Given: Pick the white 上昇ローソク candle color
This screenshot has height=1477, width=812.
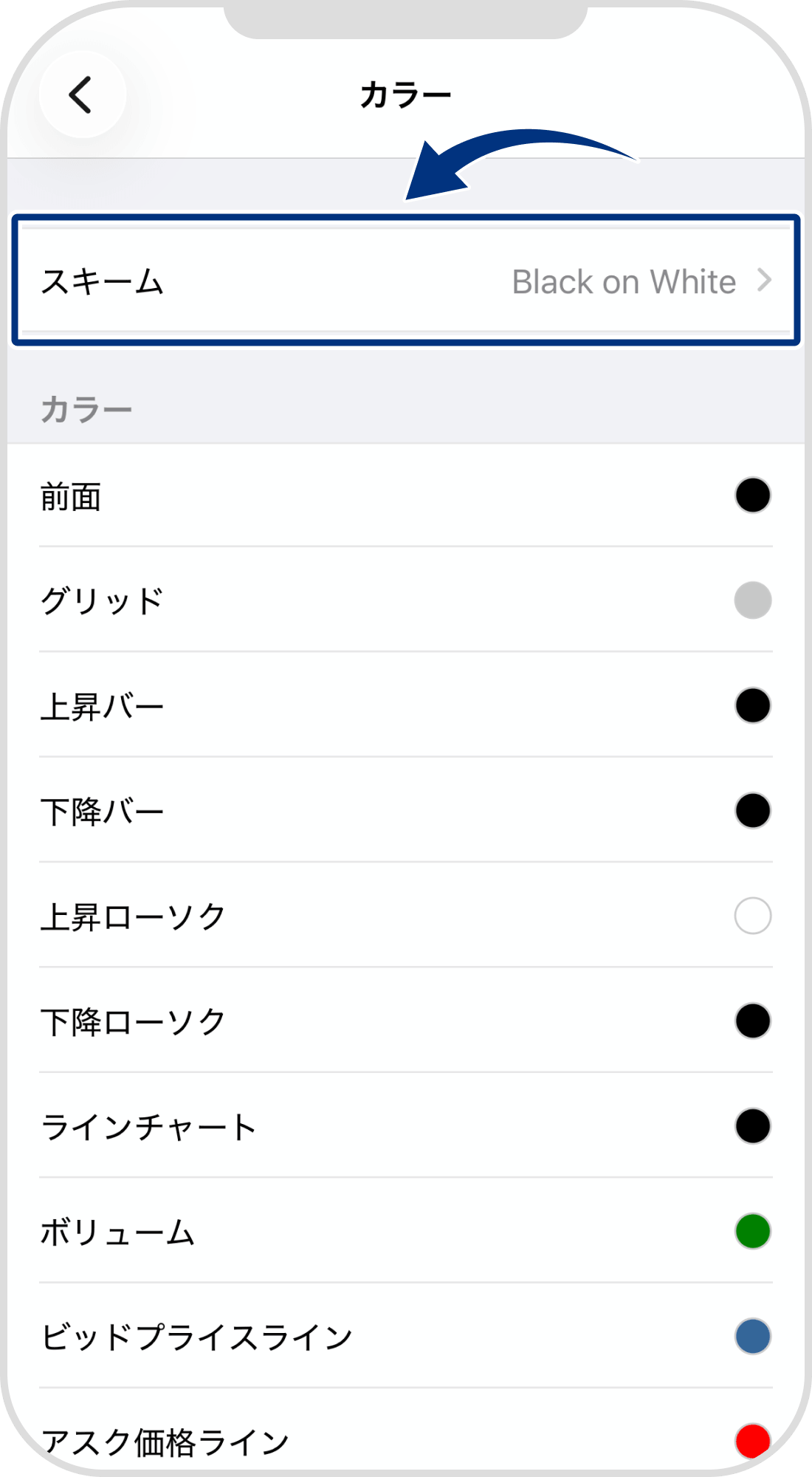Looking at the screenshot, I should (x=751, y=915).
